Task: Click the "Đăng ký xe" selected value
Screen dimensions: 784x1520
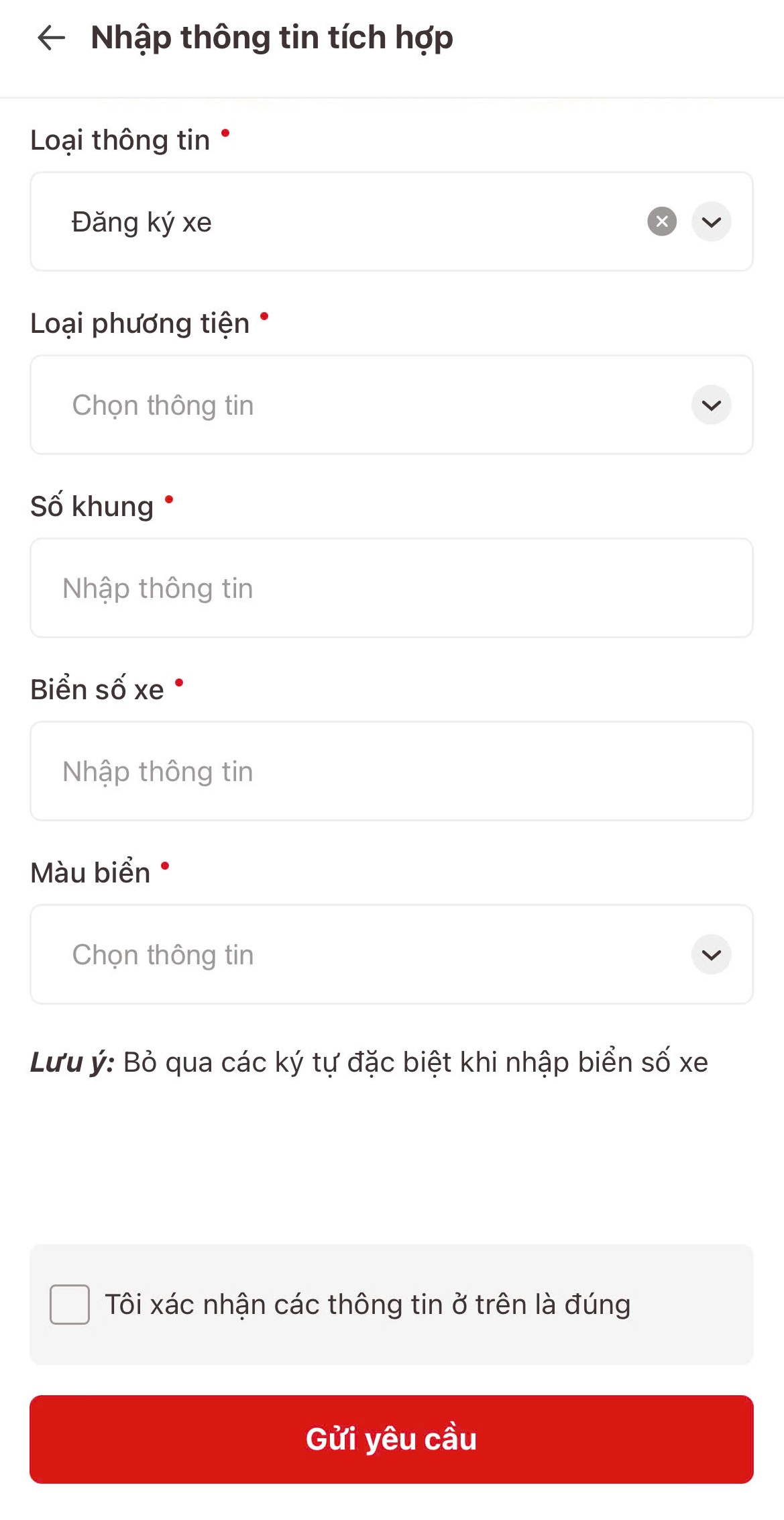Action: click(142, 221)
